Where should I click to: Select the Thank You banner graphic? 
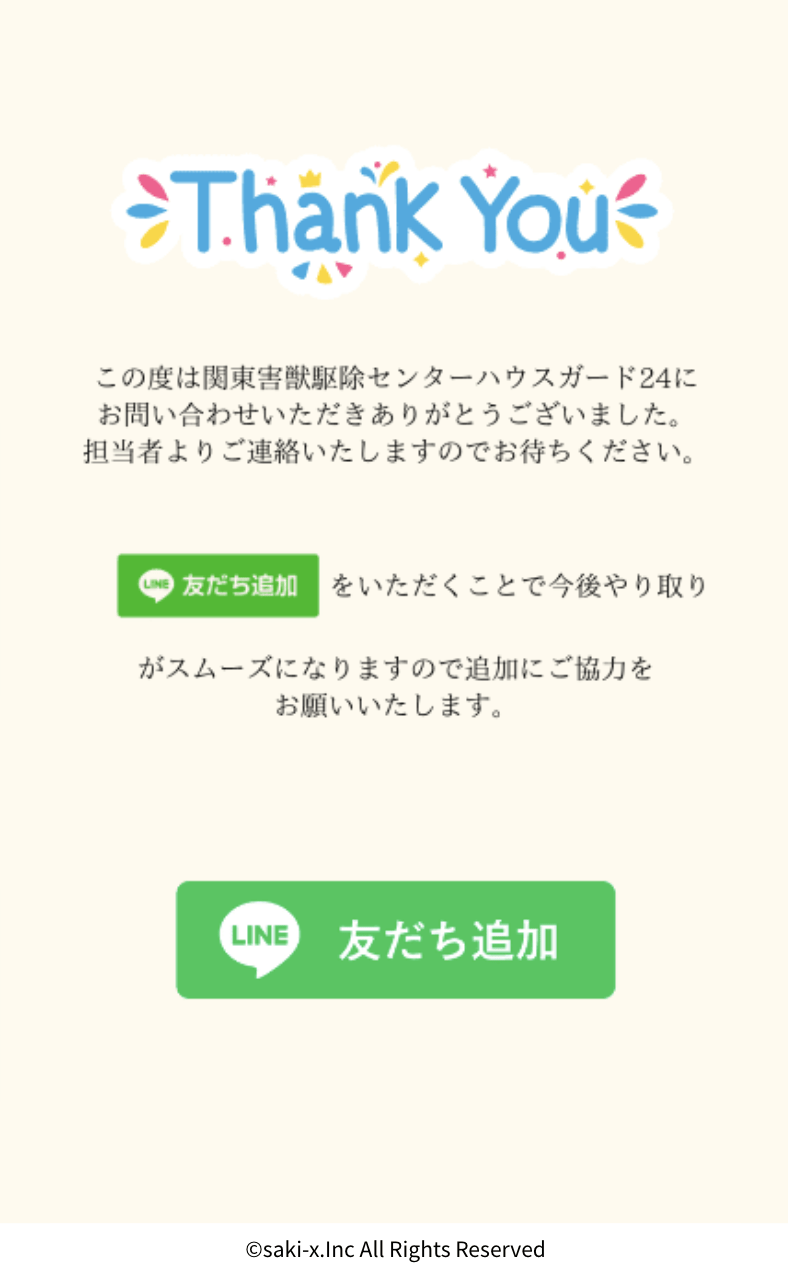[394, 220]
